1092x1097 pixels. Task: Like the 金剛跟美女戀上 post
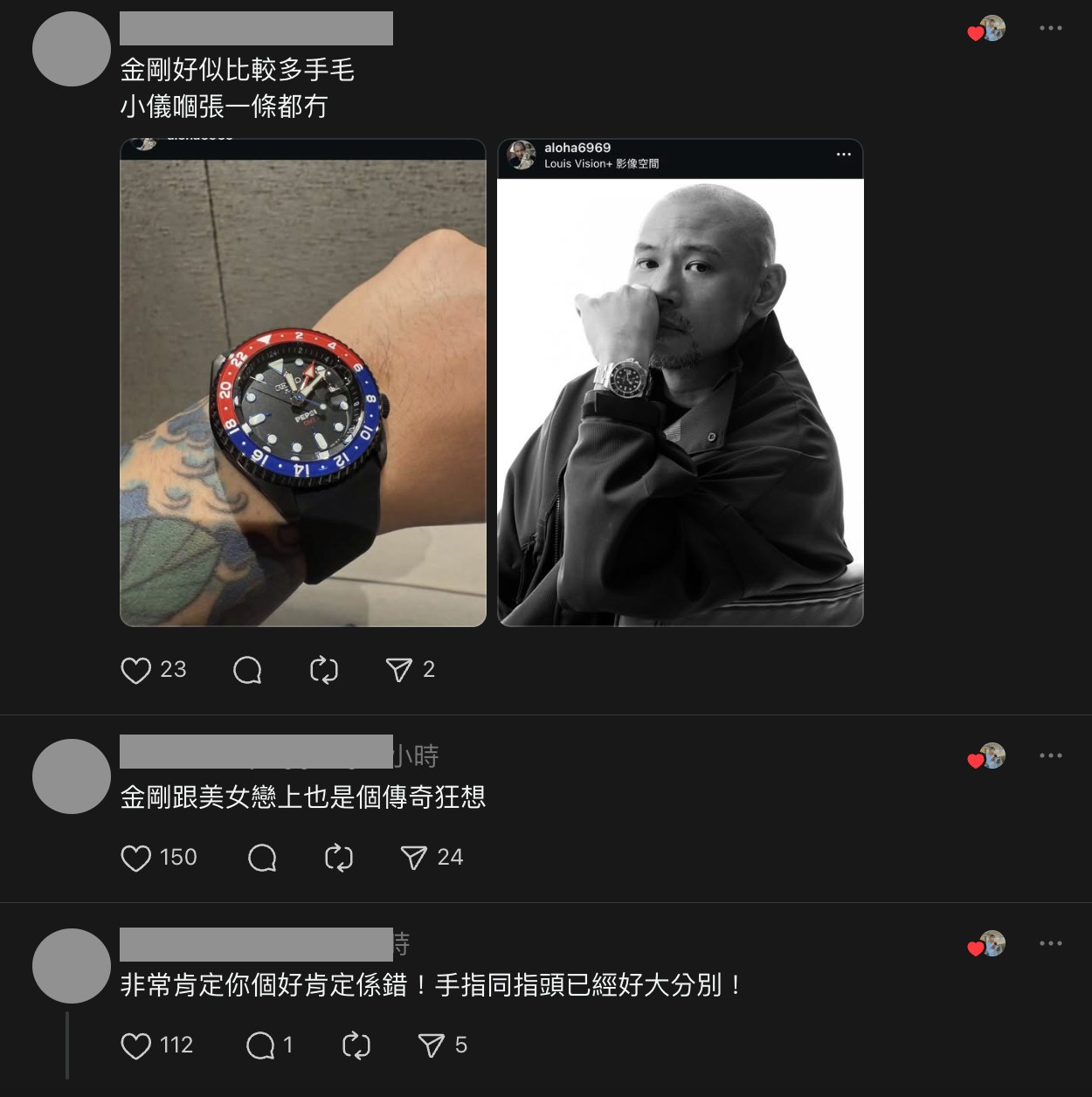136,858
